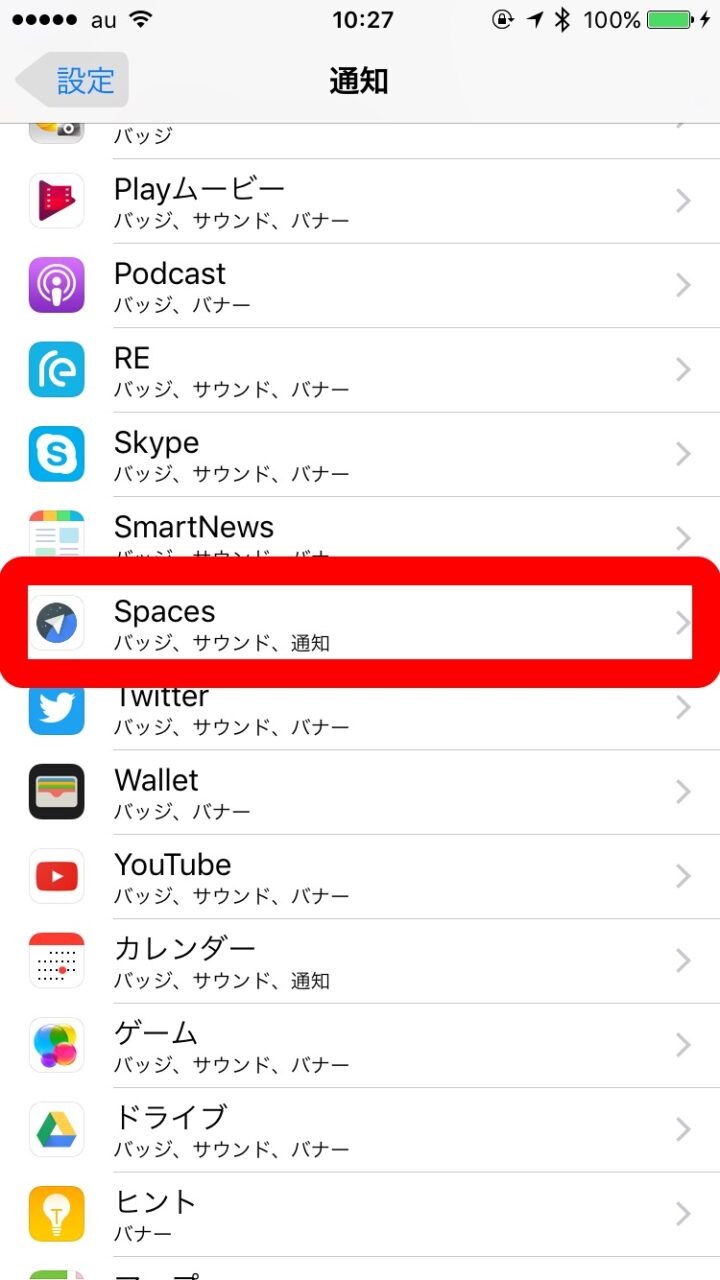Open RE notification settings

(360, 370)
